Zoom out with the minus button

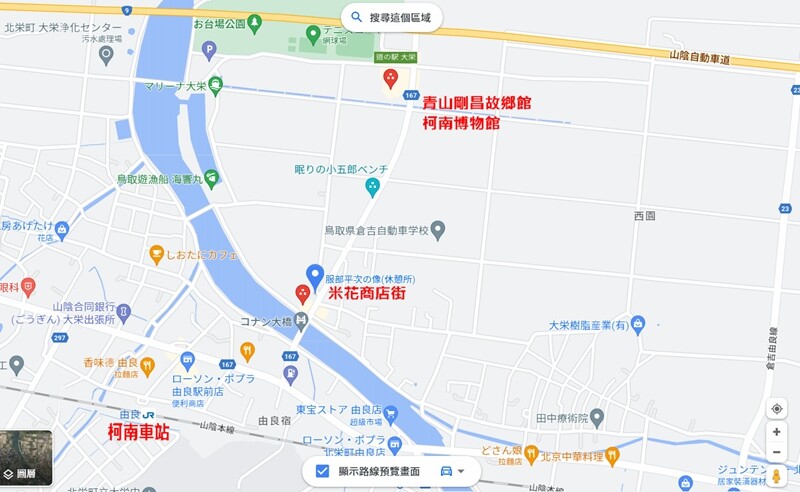(777, 452)
